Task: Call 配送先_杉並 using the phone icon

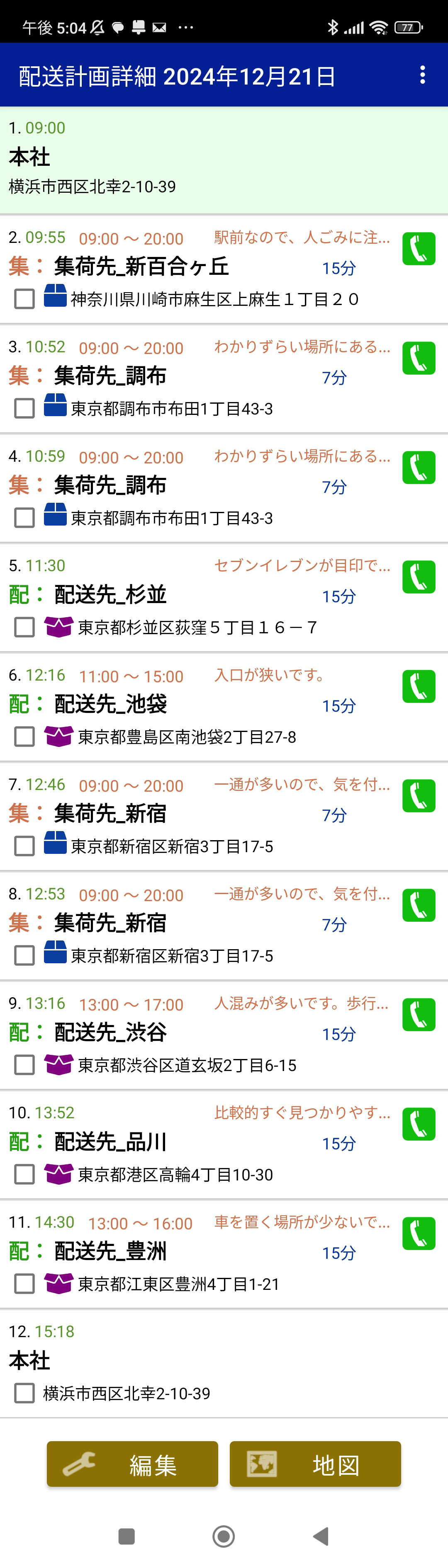Action: click(419, 577)
